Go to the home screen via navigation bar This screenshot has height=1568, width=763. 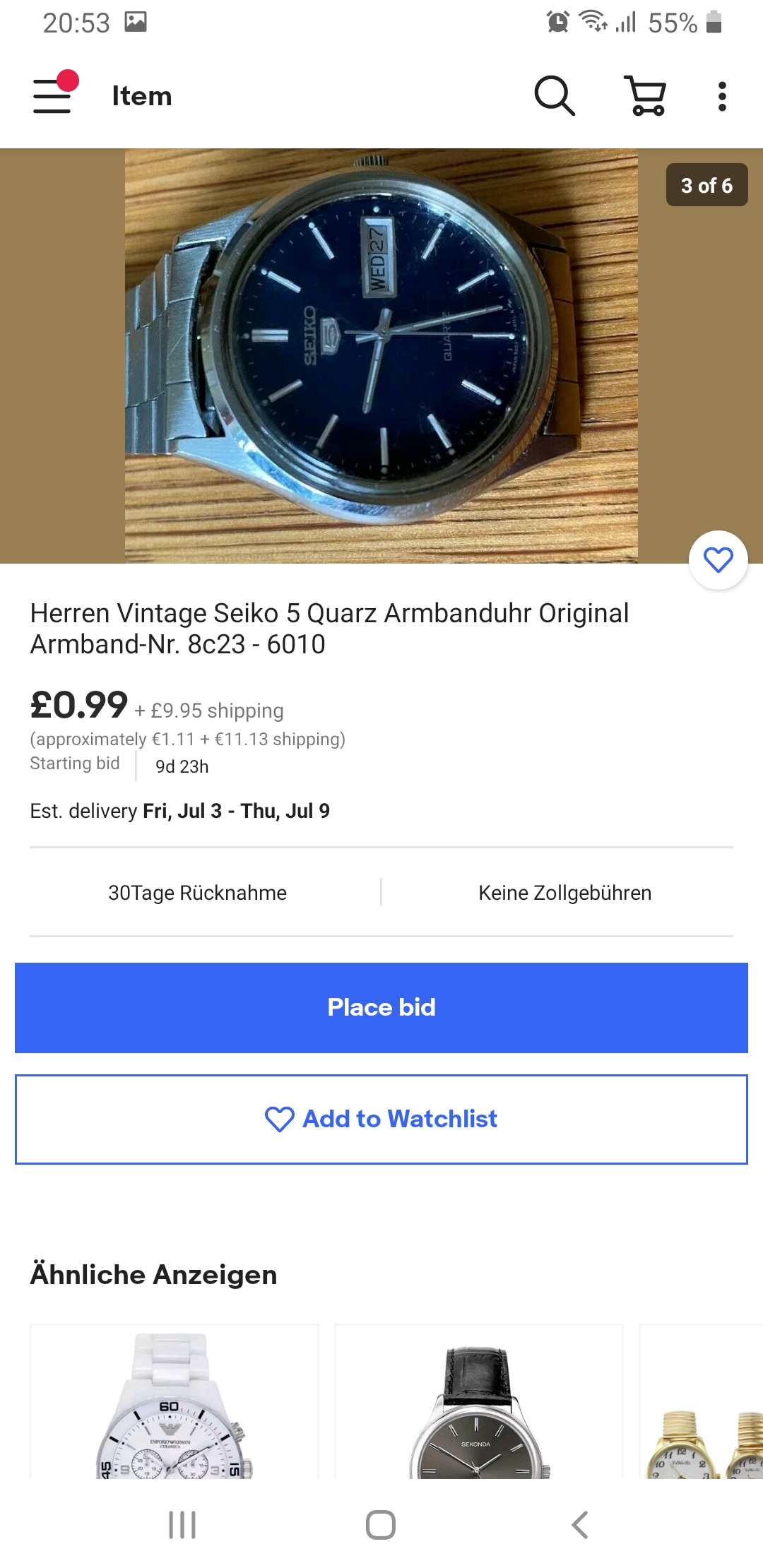tap(381, 1525)
